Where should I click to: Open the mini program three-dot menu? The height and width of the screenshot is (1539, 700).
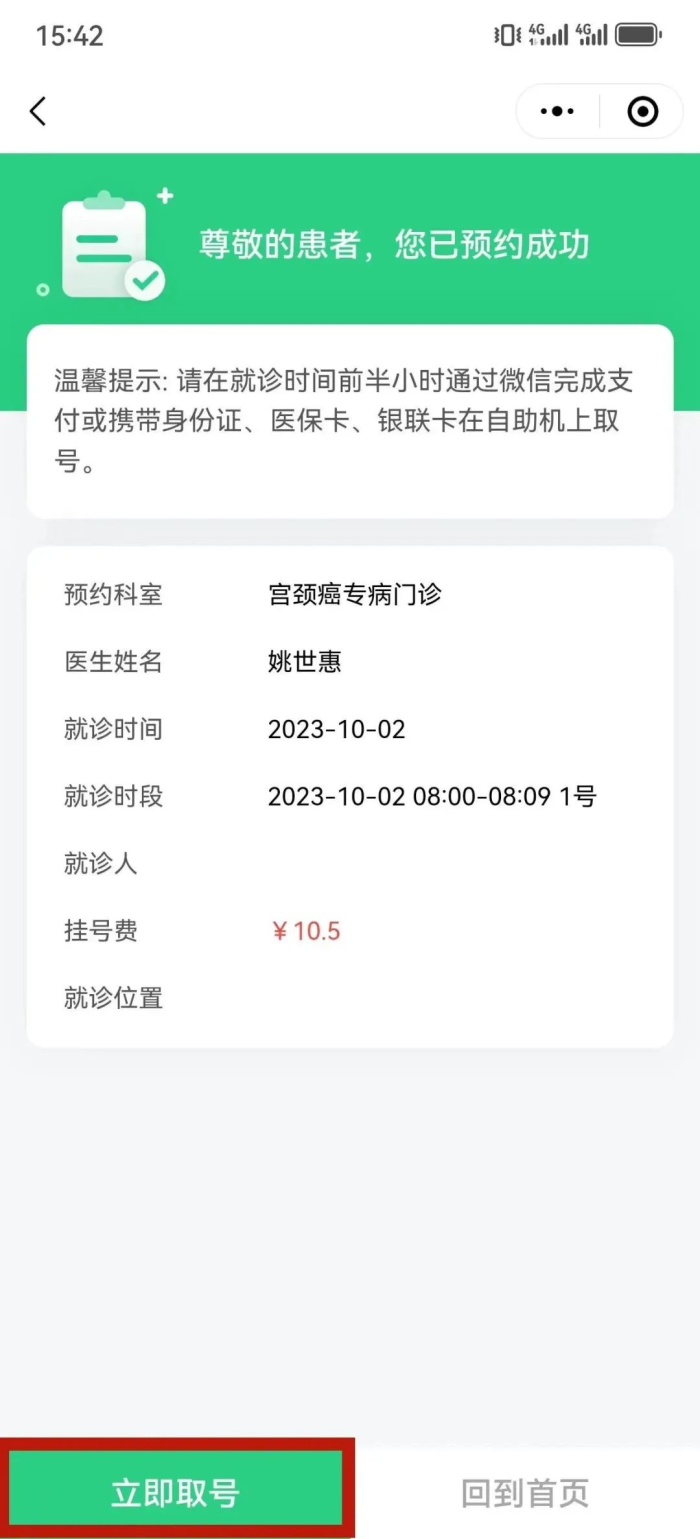coord(557,111)
